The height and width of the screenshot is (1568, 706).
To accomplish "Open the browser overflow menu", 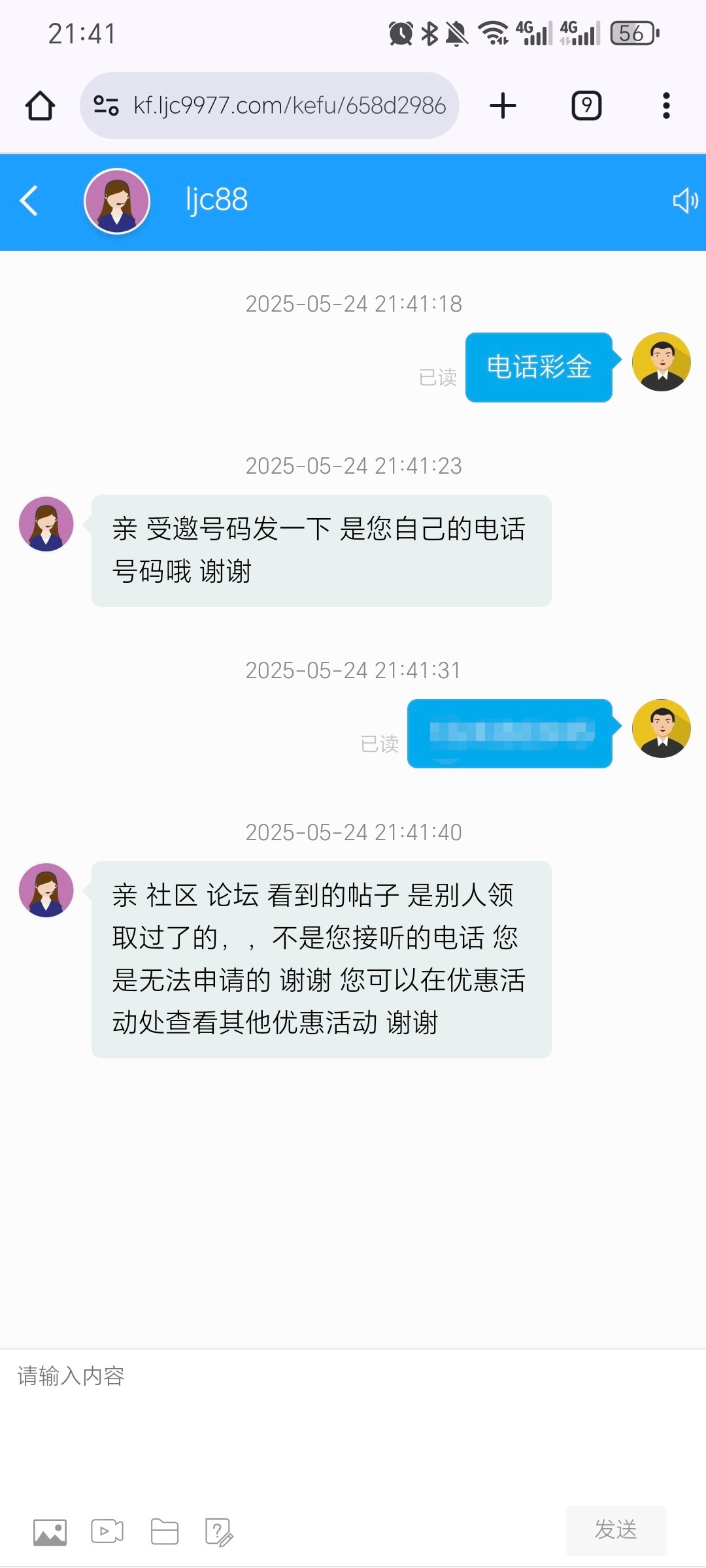I will click(666, 106).
